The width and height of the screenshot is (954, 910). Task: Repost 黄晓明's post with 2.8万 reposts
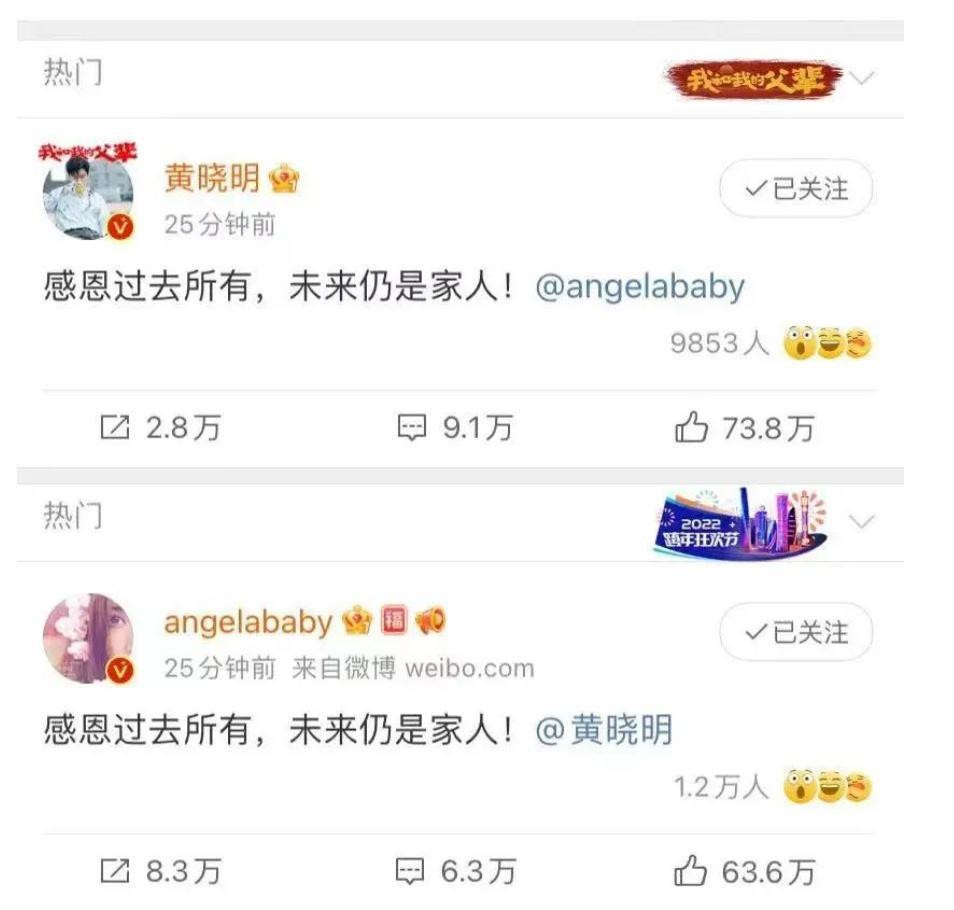160,429
